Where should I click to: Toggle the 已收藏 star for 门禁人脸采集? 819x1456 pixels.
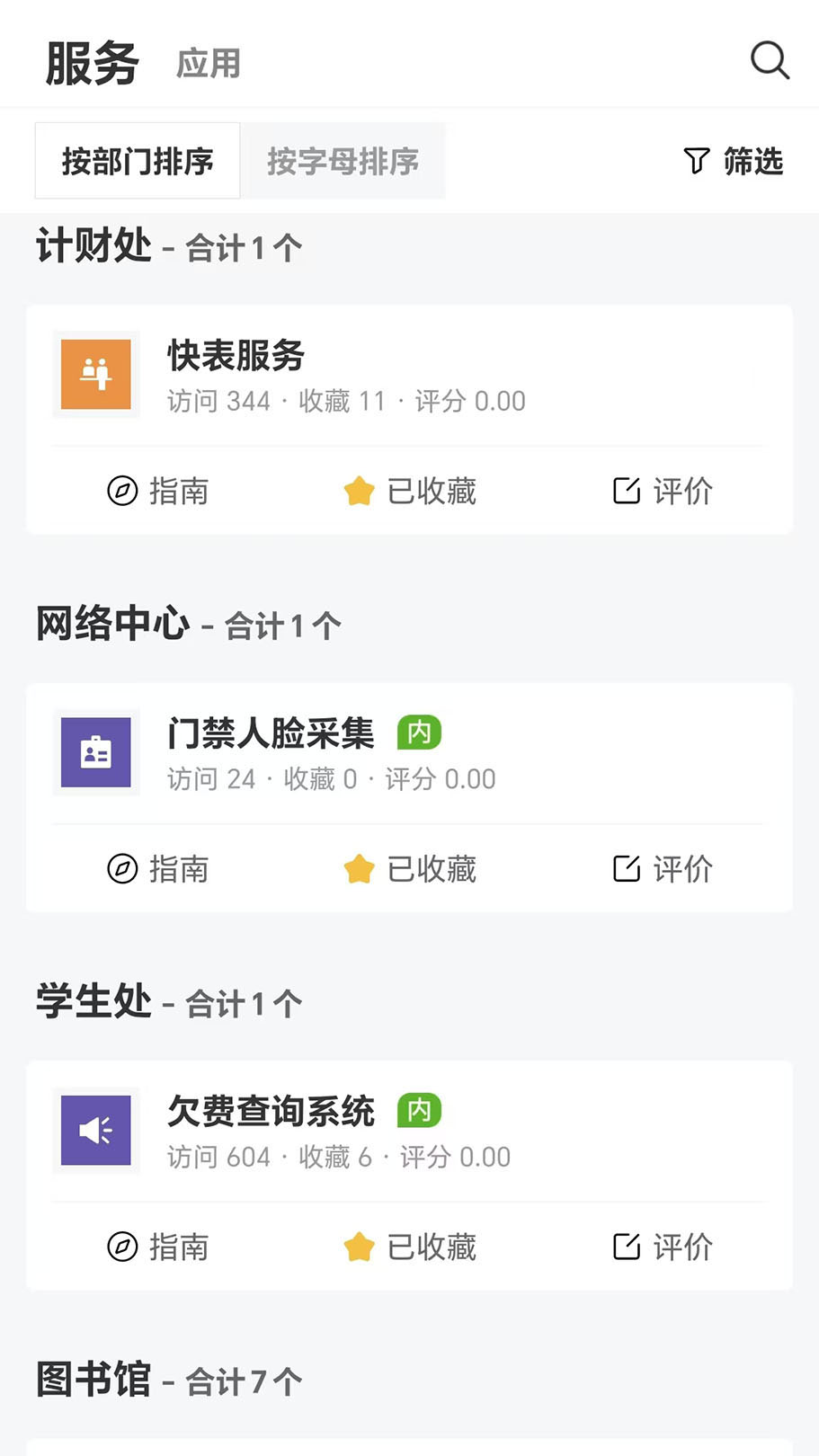[359, 869]
